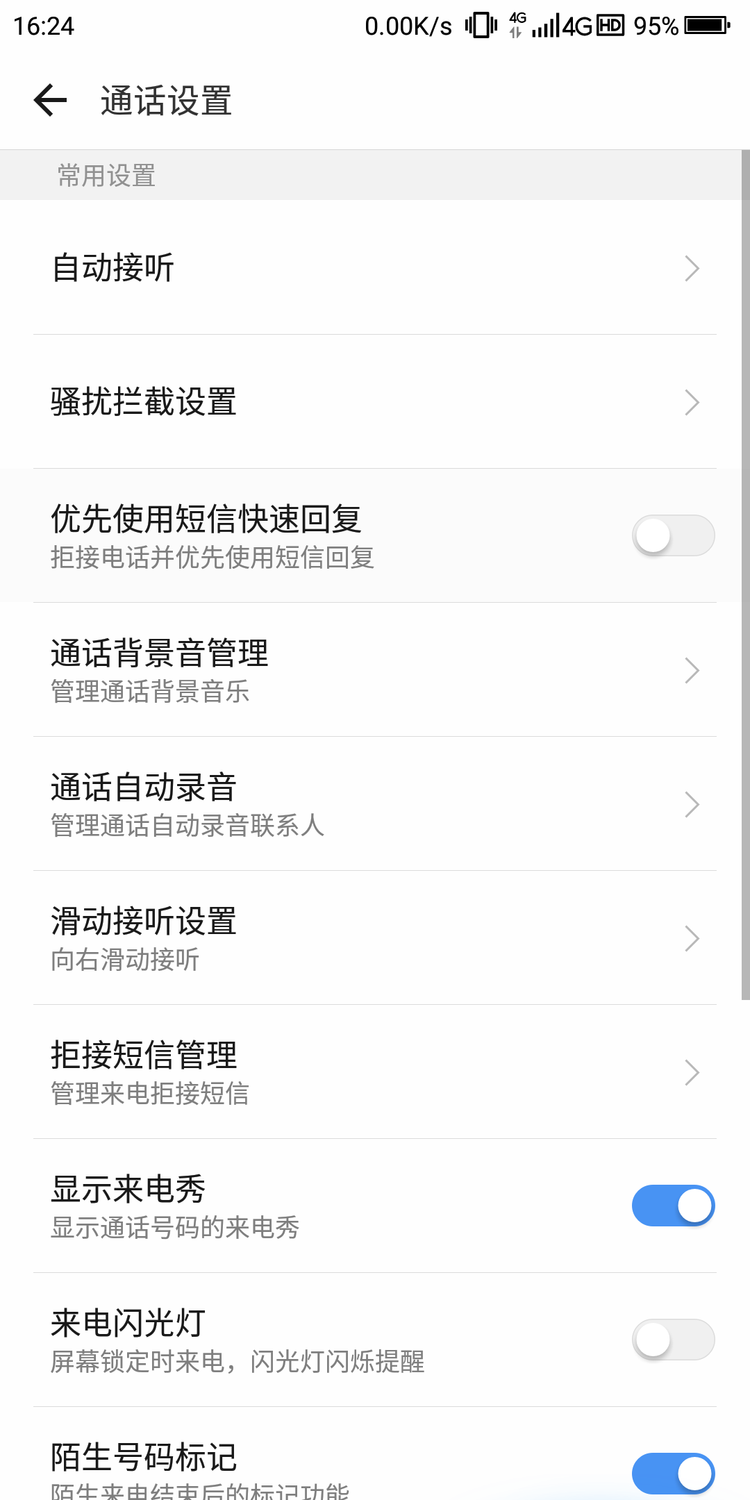Disable 陌生号码标记 switch

pyautogui.click(x=673, y=1472)
